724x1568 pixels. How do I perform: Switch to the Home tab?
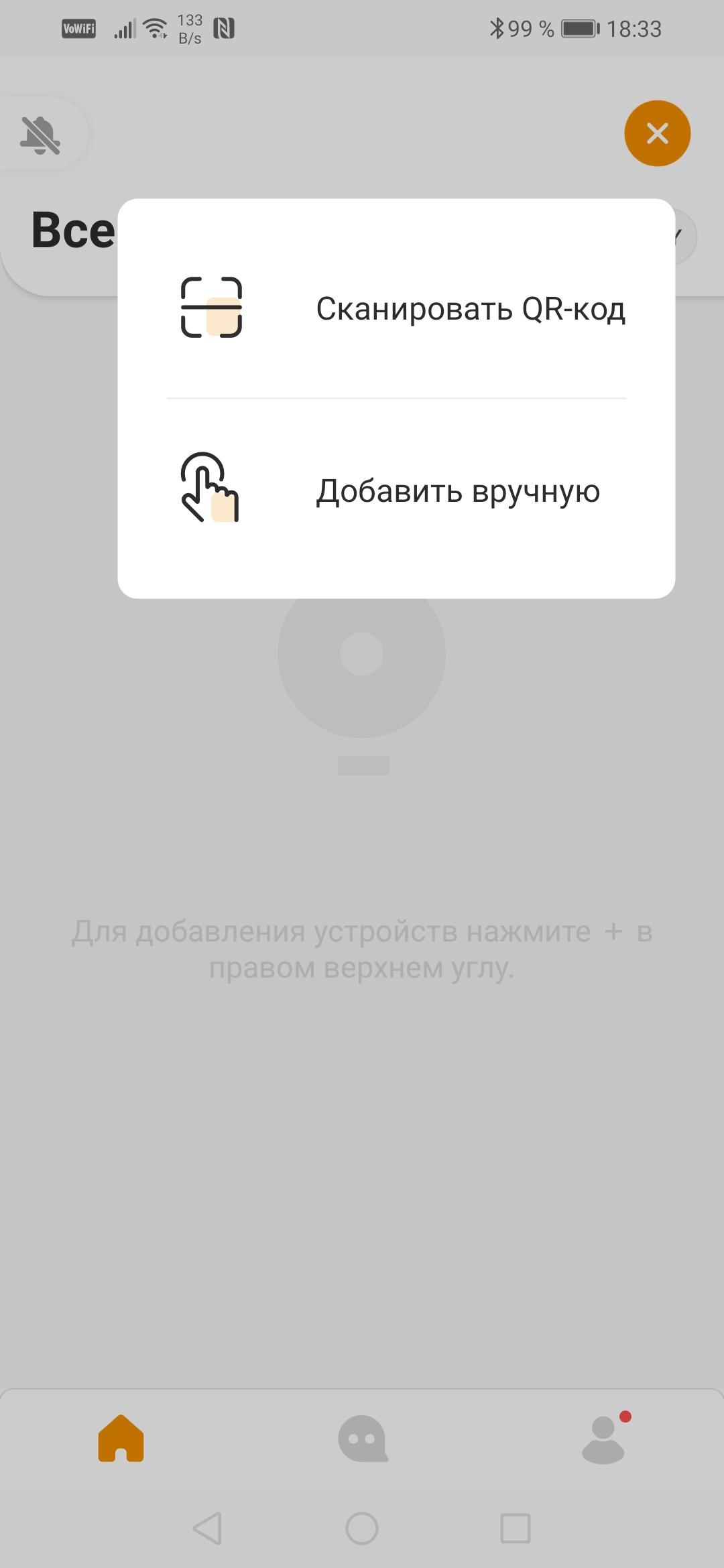[x=121, y=1438]
